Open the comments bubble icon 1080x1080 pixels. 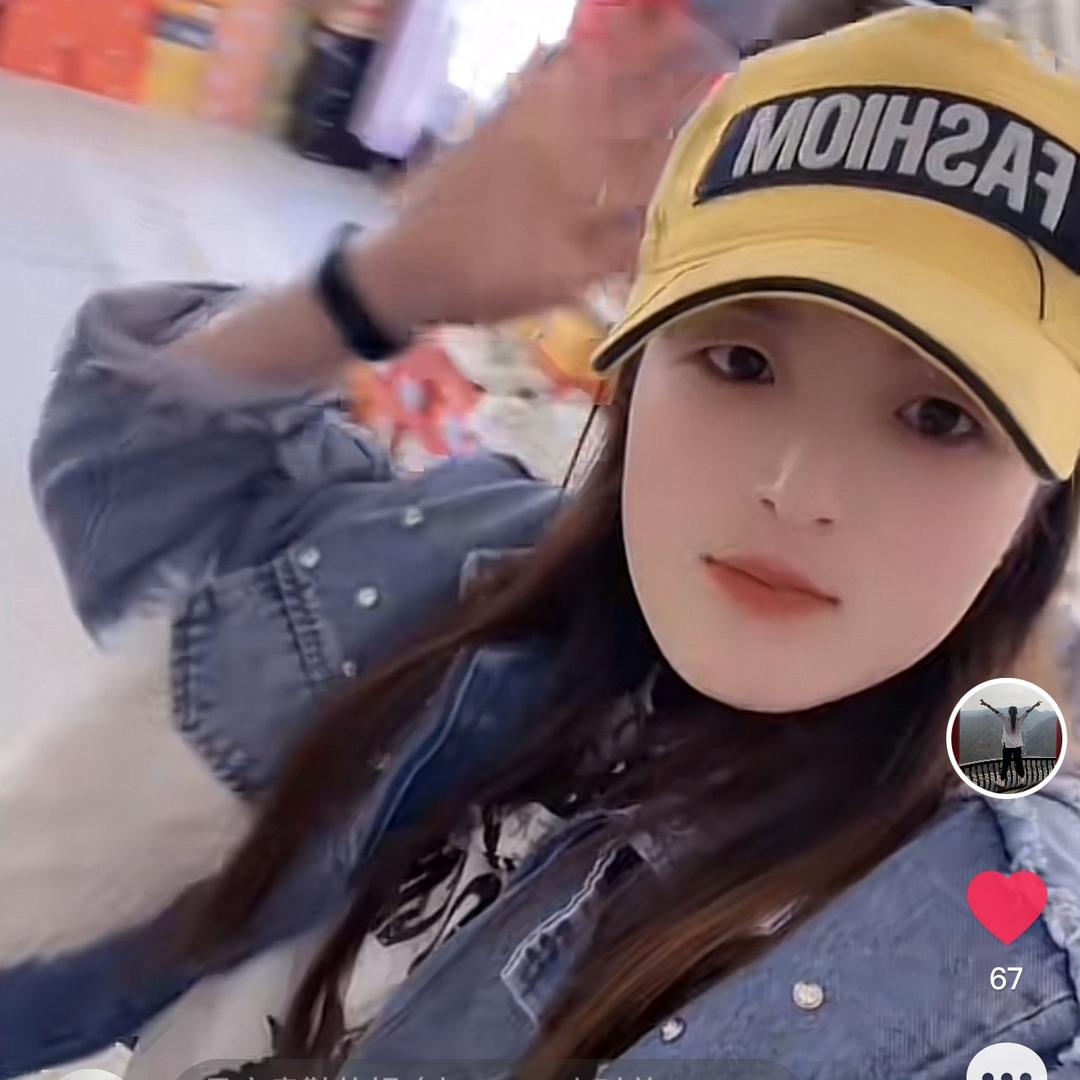point(1006,1066)
